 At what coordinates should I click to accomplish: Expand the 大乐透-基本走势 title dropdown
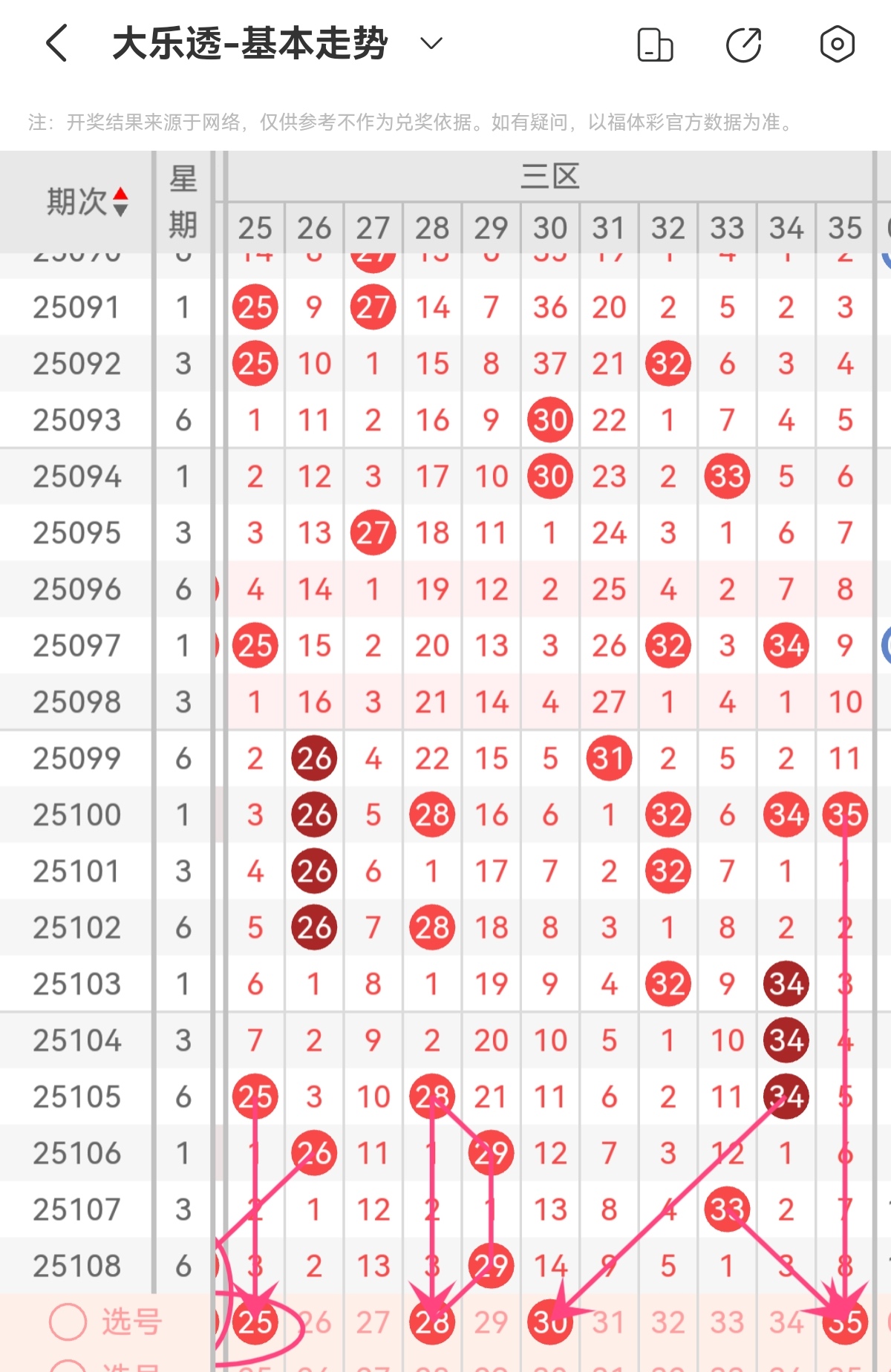431,43
